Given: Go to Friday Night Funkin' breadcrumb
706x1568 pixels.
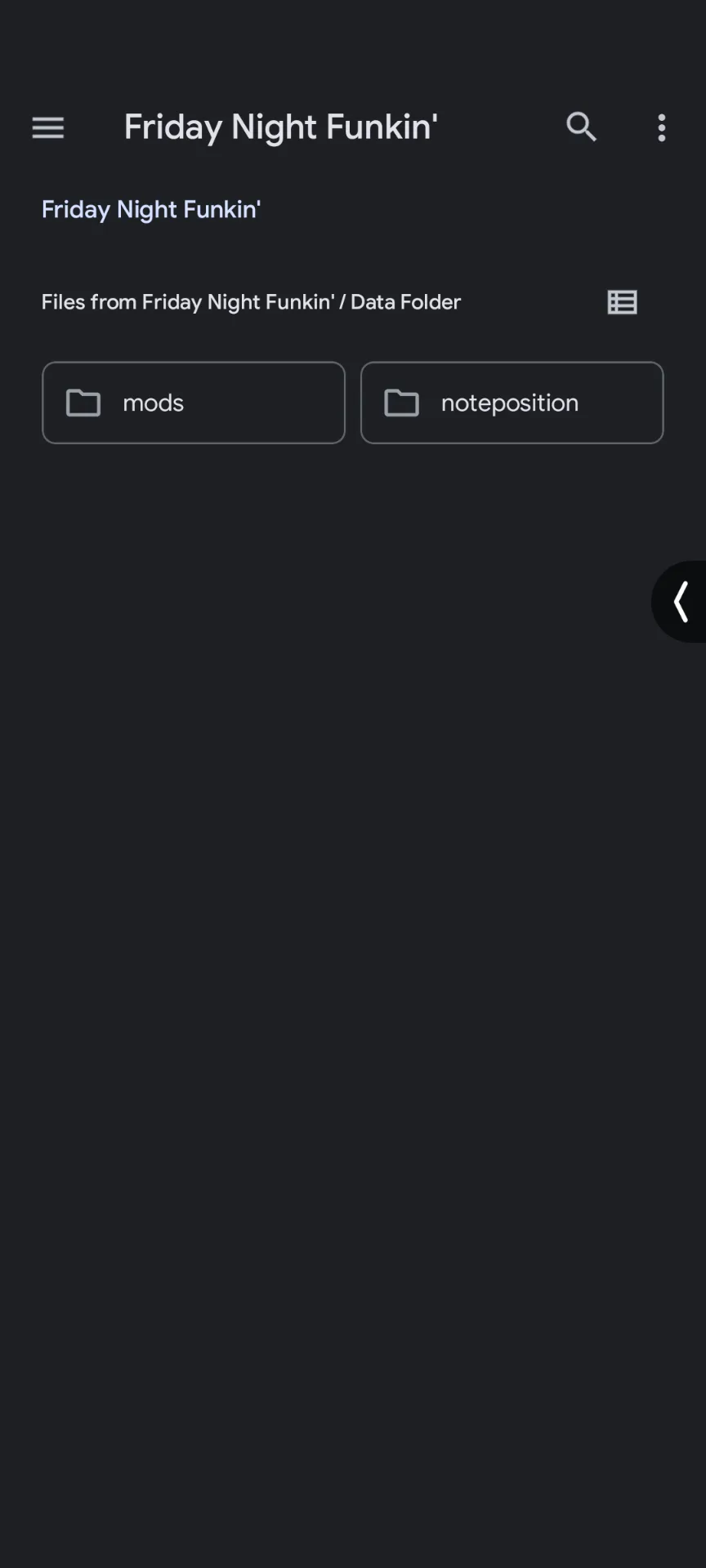Looking at the screenshot, I should pos(151,210).
